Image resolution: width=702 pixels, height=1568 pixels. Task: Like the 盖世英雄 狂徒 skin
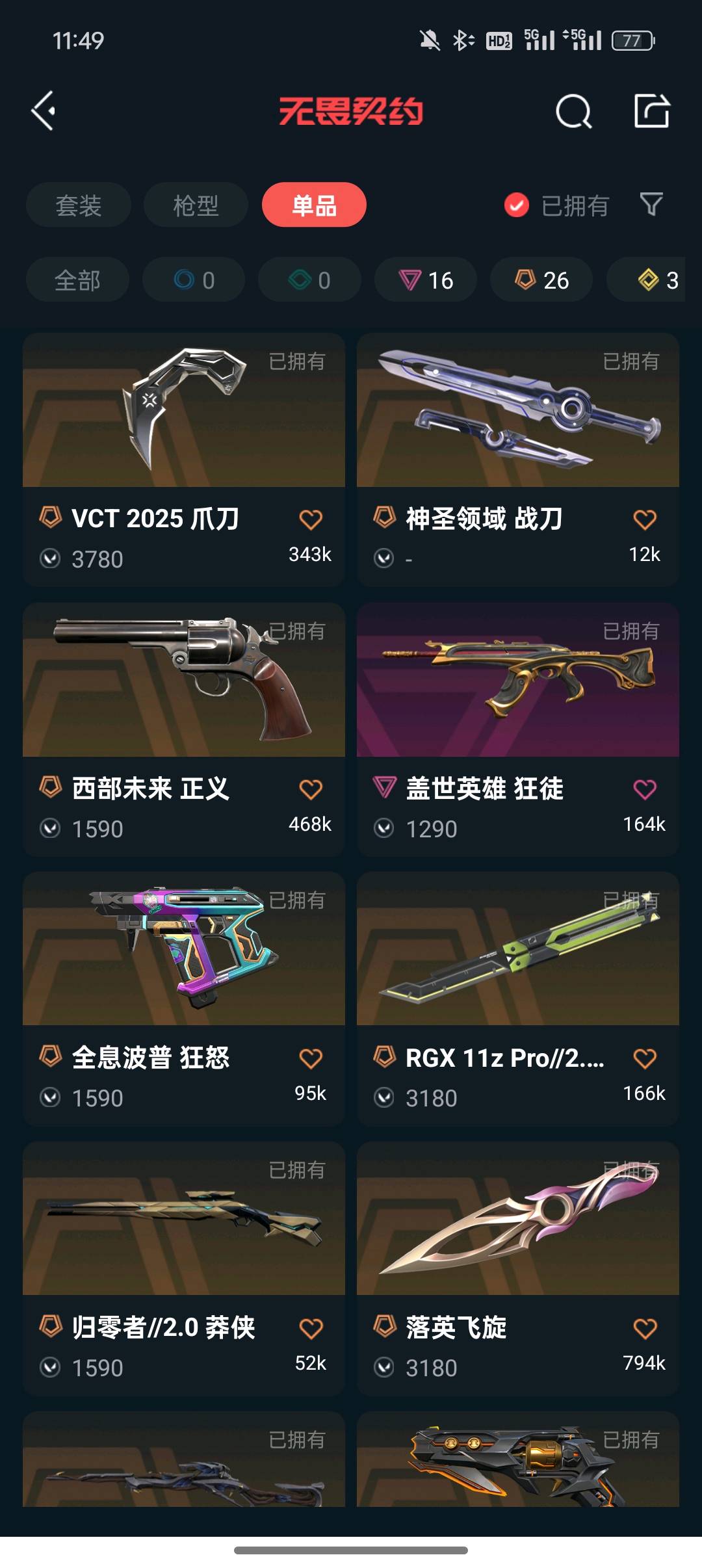(x=645, y=789)
